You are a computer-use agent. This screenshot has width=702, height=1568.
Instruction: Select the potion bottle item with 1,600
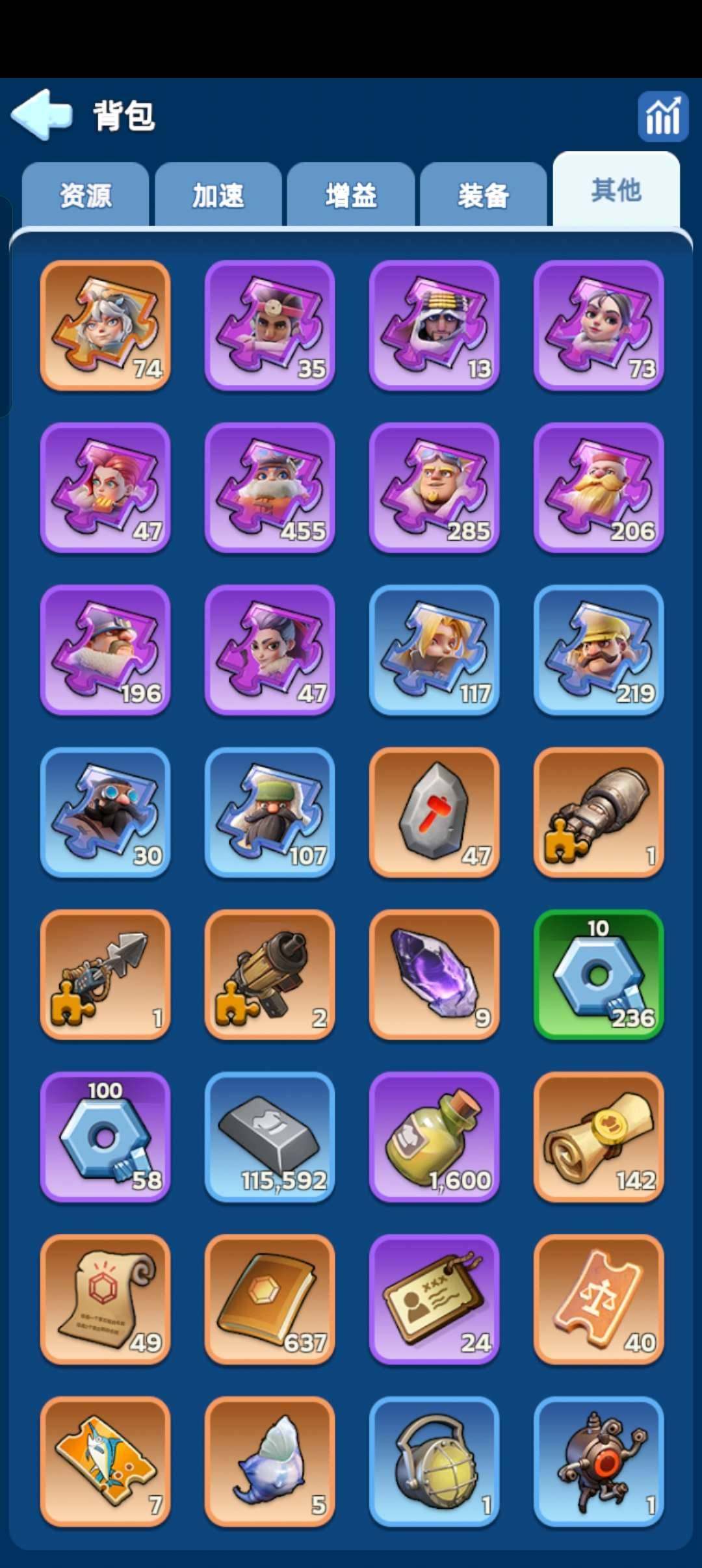(x=434, y=1136)
